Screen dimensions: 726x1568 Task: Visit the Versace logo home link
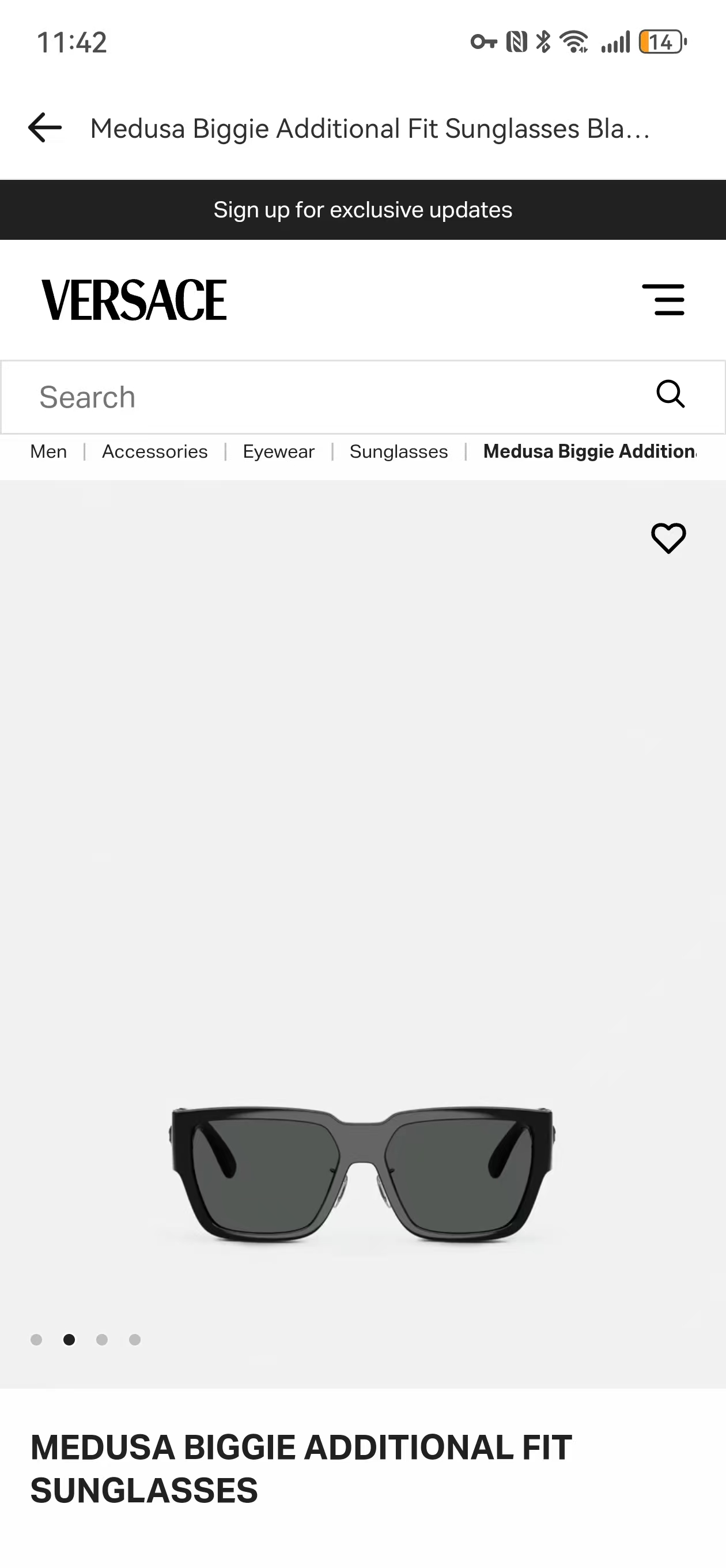coord(134,300)
